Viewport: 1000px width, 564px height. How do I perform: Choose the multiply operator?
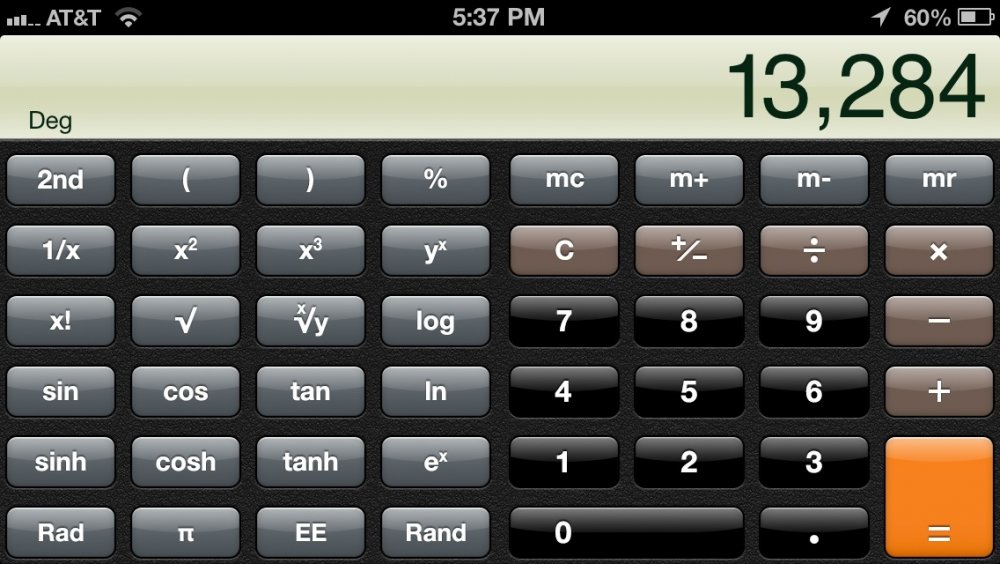coord(938,250)
